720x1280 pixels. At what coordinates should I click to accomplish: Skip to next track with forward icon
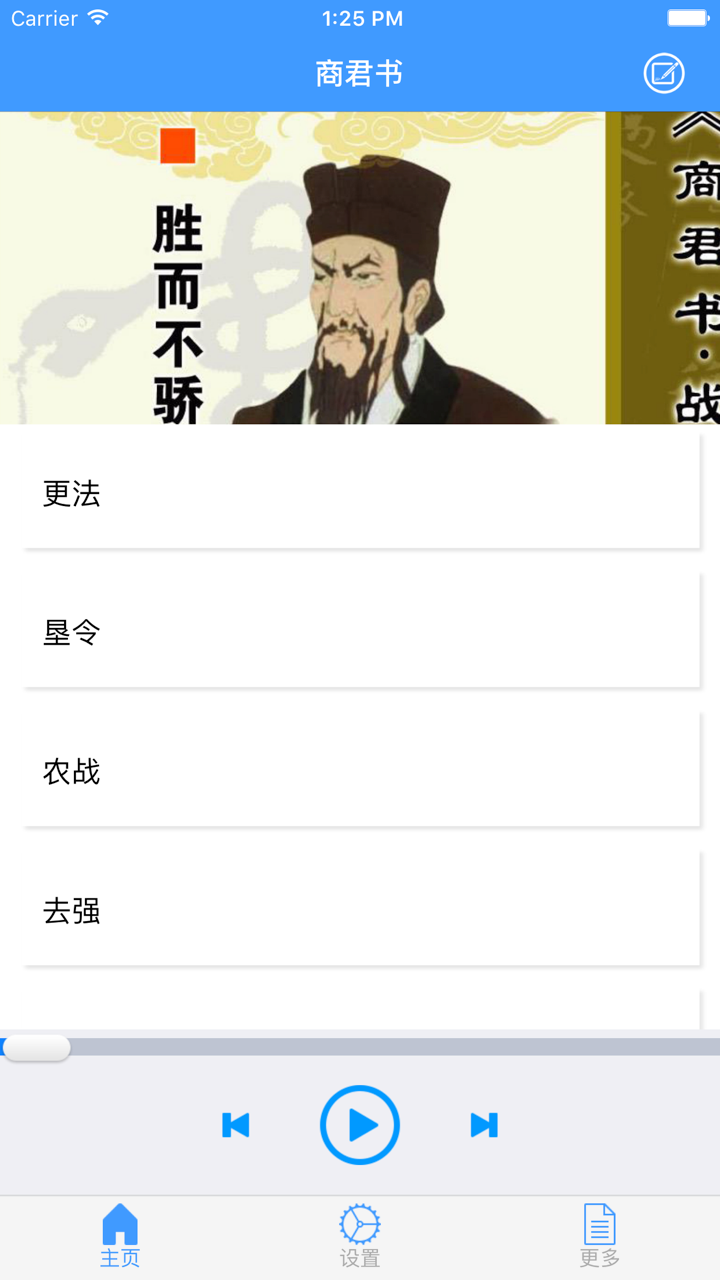pos(484,1125)
